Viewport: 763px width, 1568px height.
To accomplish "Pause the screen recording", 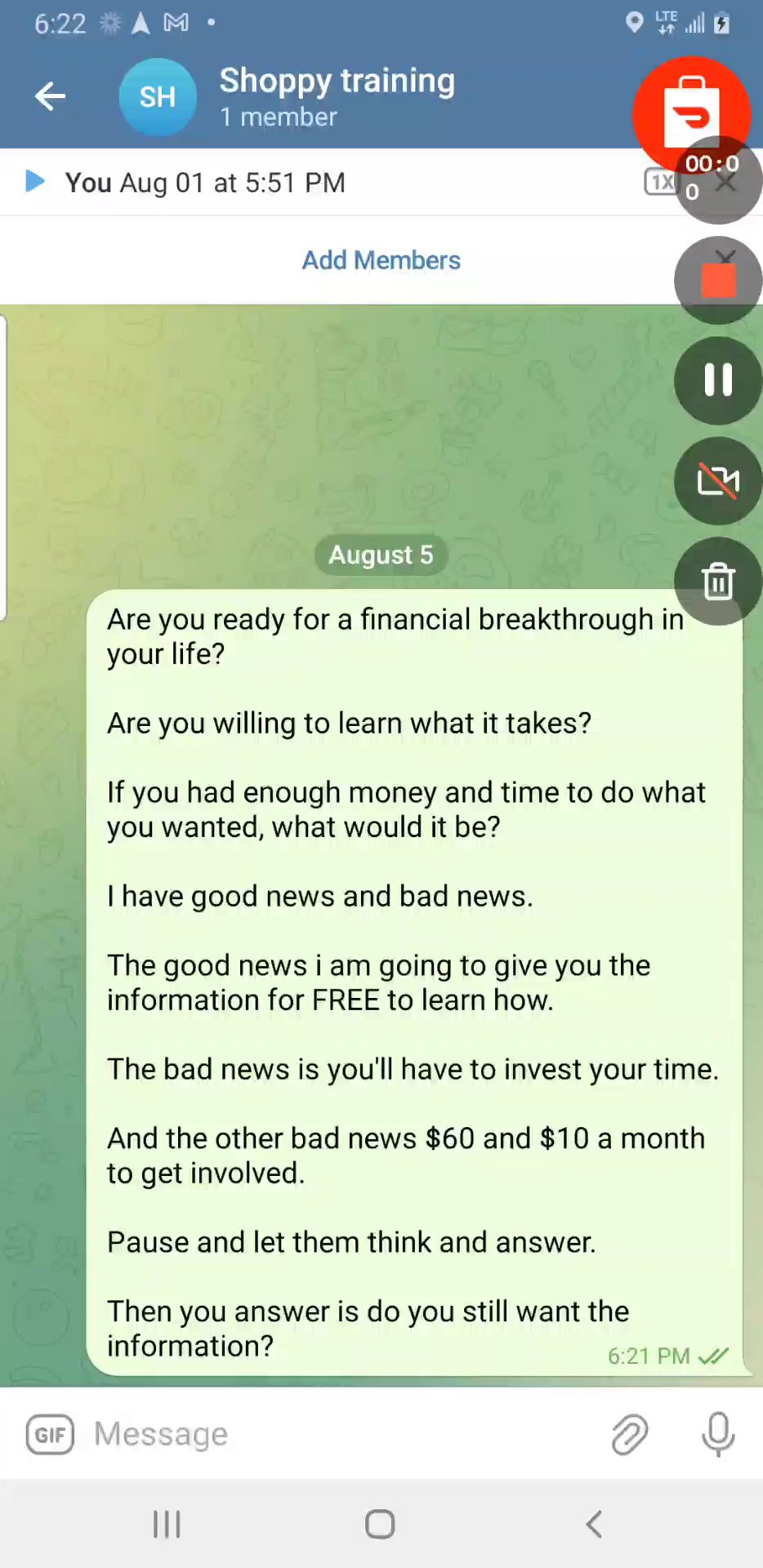I will point(717,380).
